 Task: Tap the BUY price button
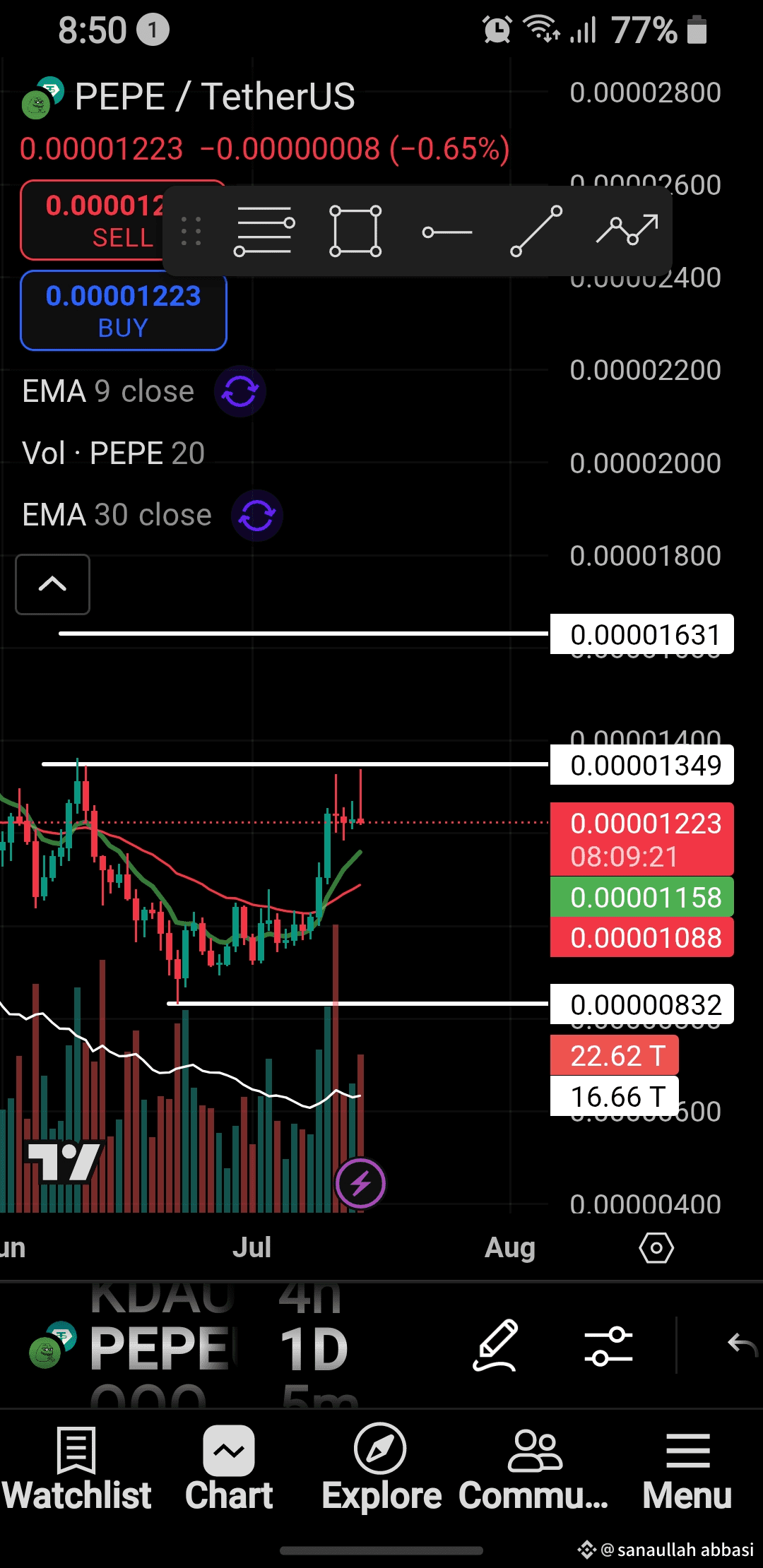(x=124, y=311)
